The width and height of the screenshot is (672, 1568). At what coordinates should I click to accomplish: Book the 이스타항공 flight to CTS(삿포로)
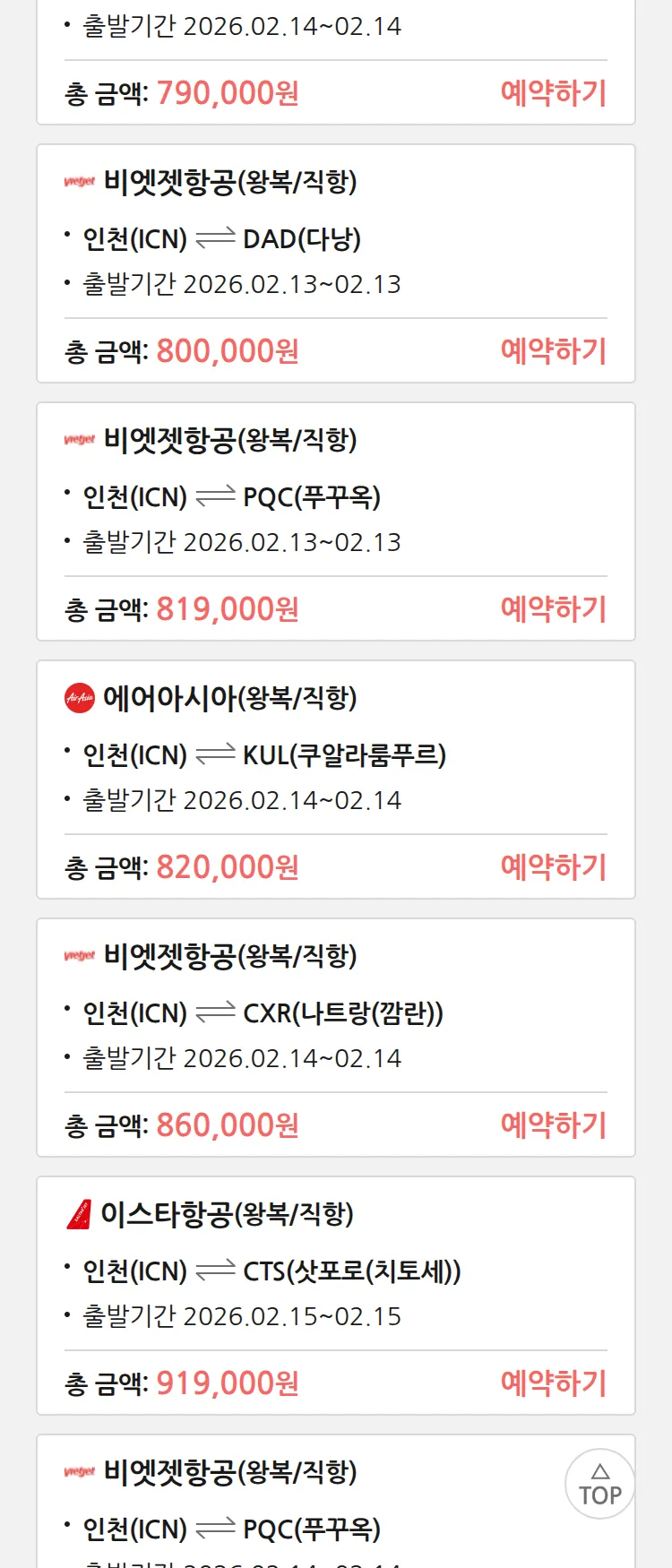coord(553,1383)
